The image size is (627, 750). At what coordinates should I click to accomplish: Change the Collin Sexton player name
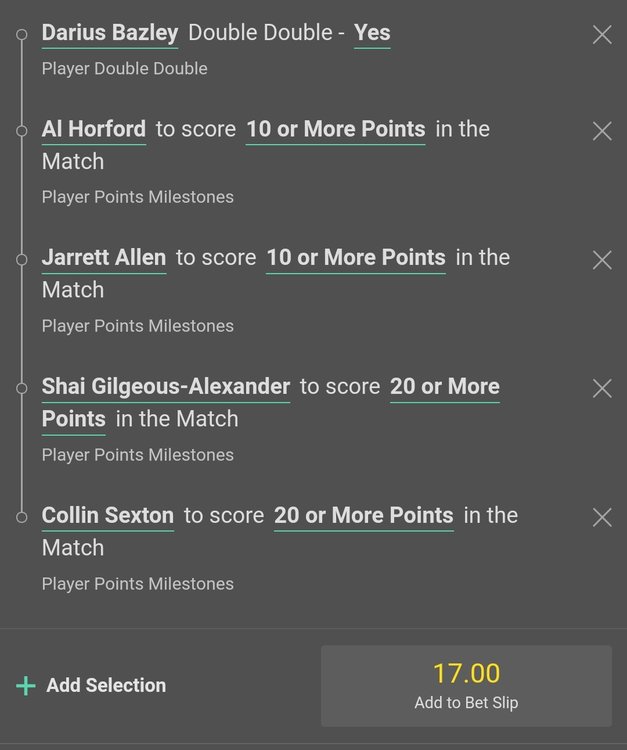tap(108, 516)
